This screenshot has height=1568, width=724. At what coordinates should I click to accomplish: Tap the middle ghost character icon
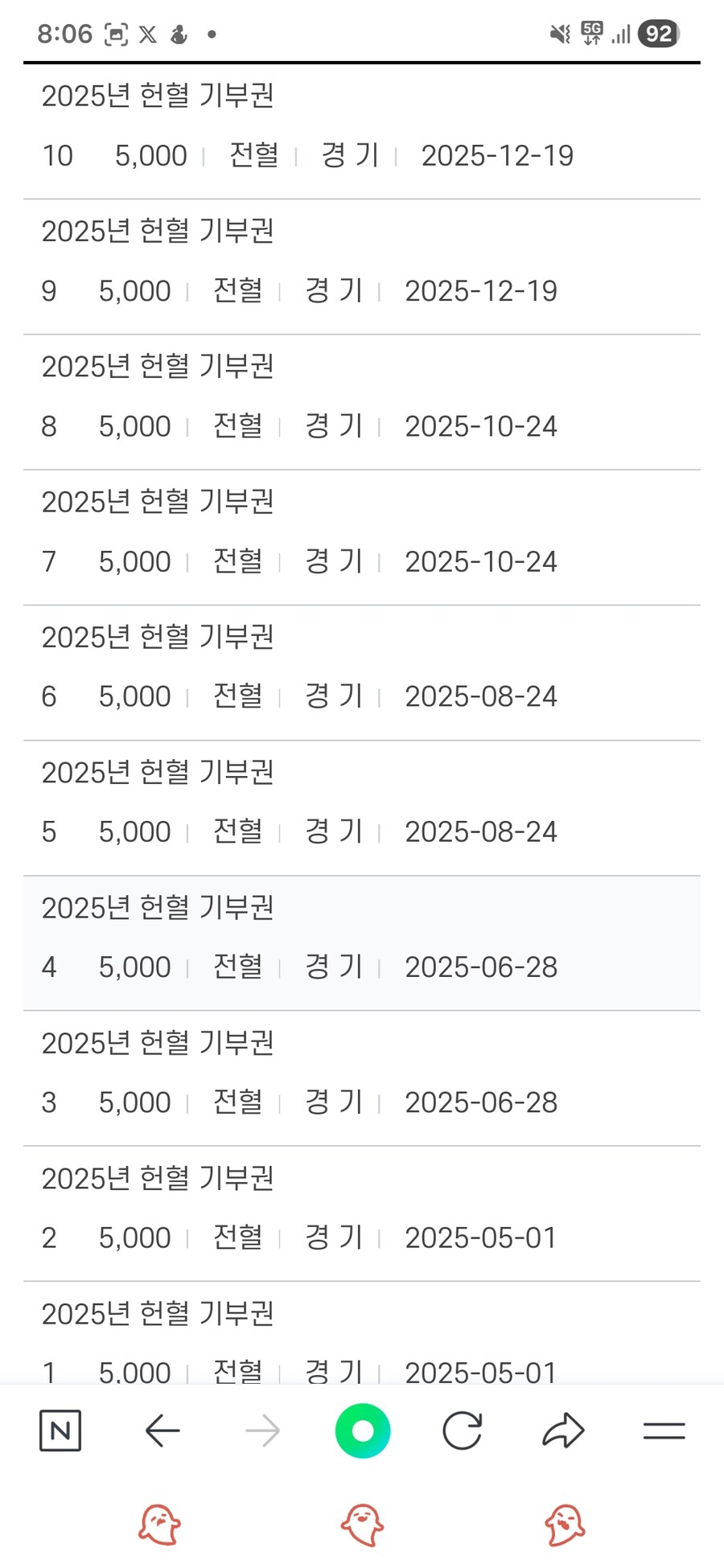click(x=362, y=1522)
